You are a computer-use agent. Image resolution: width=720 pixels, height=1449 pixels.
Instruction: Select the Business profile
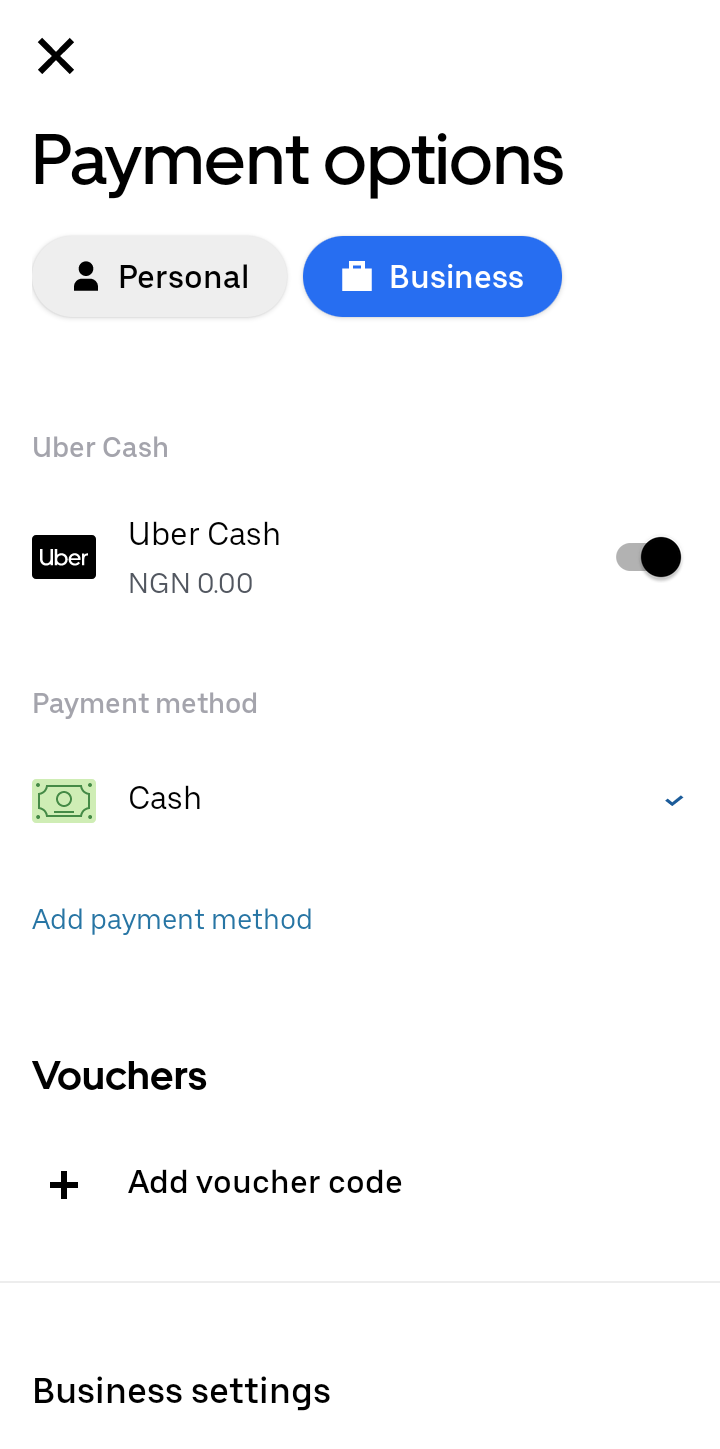tap(432, 277)
